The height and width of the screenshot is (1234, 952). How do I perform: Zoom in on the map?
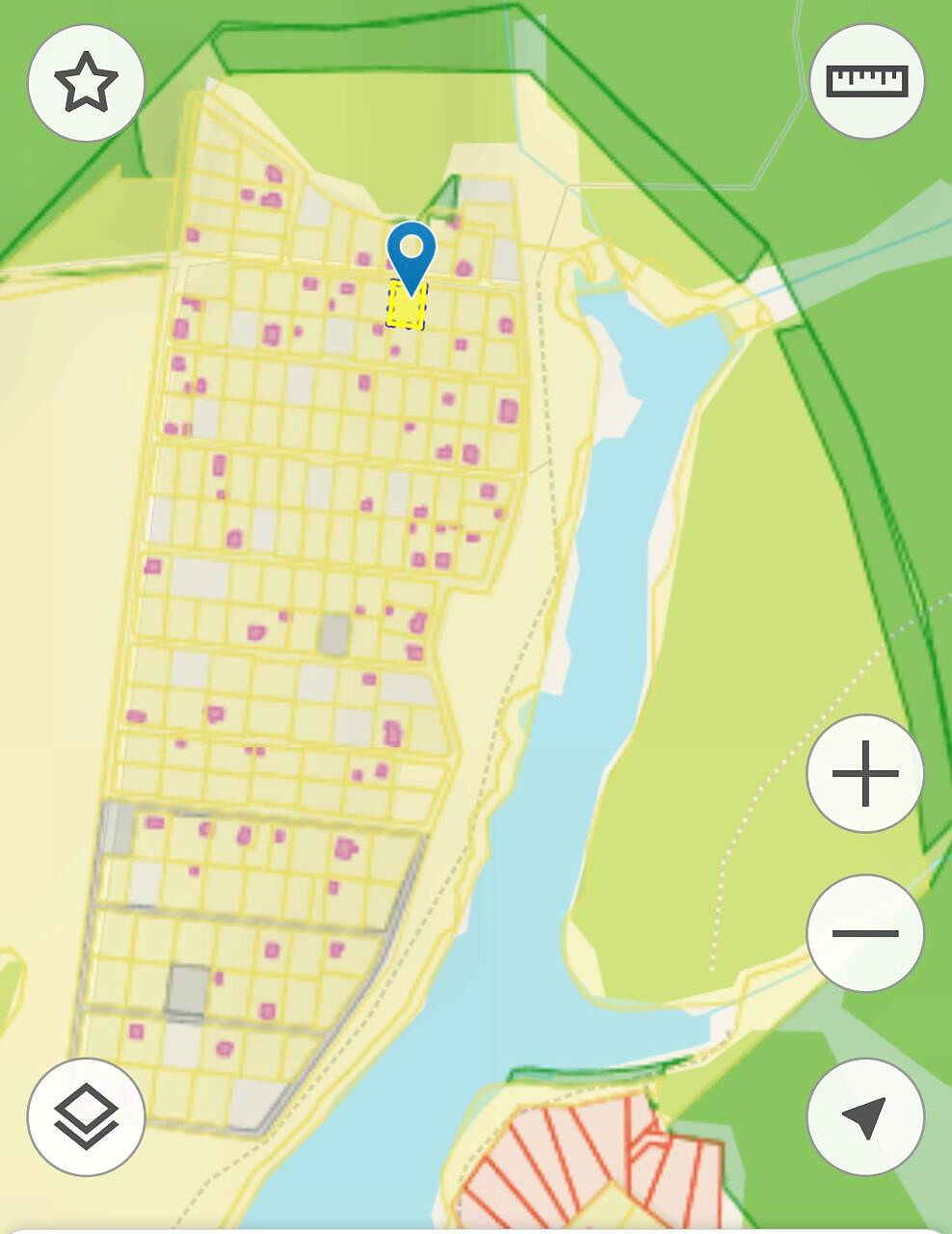(x=864, y=773)
